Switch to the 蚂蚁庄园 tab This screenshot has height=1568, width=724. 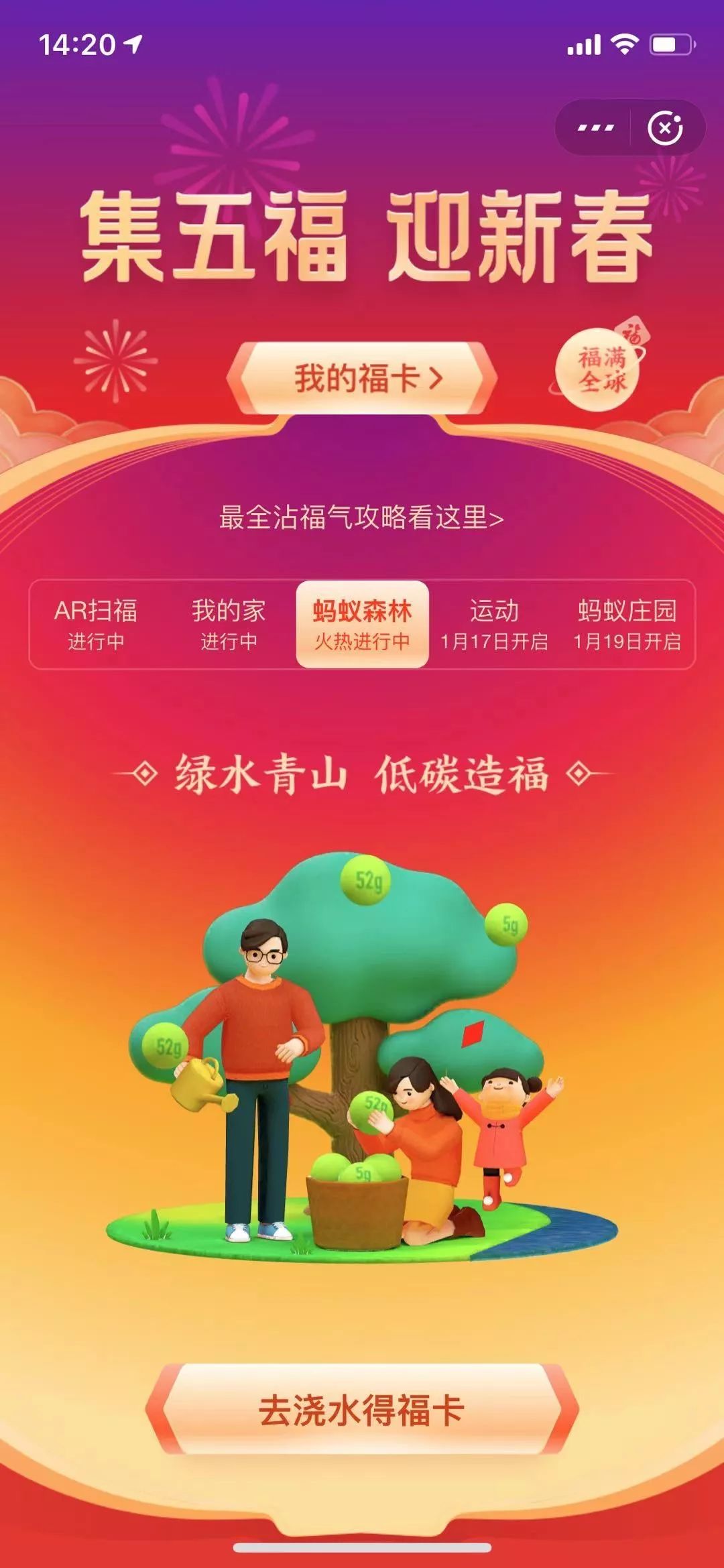click(627, 624)
